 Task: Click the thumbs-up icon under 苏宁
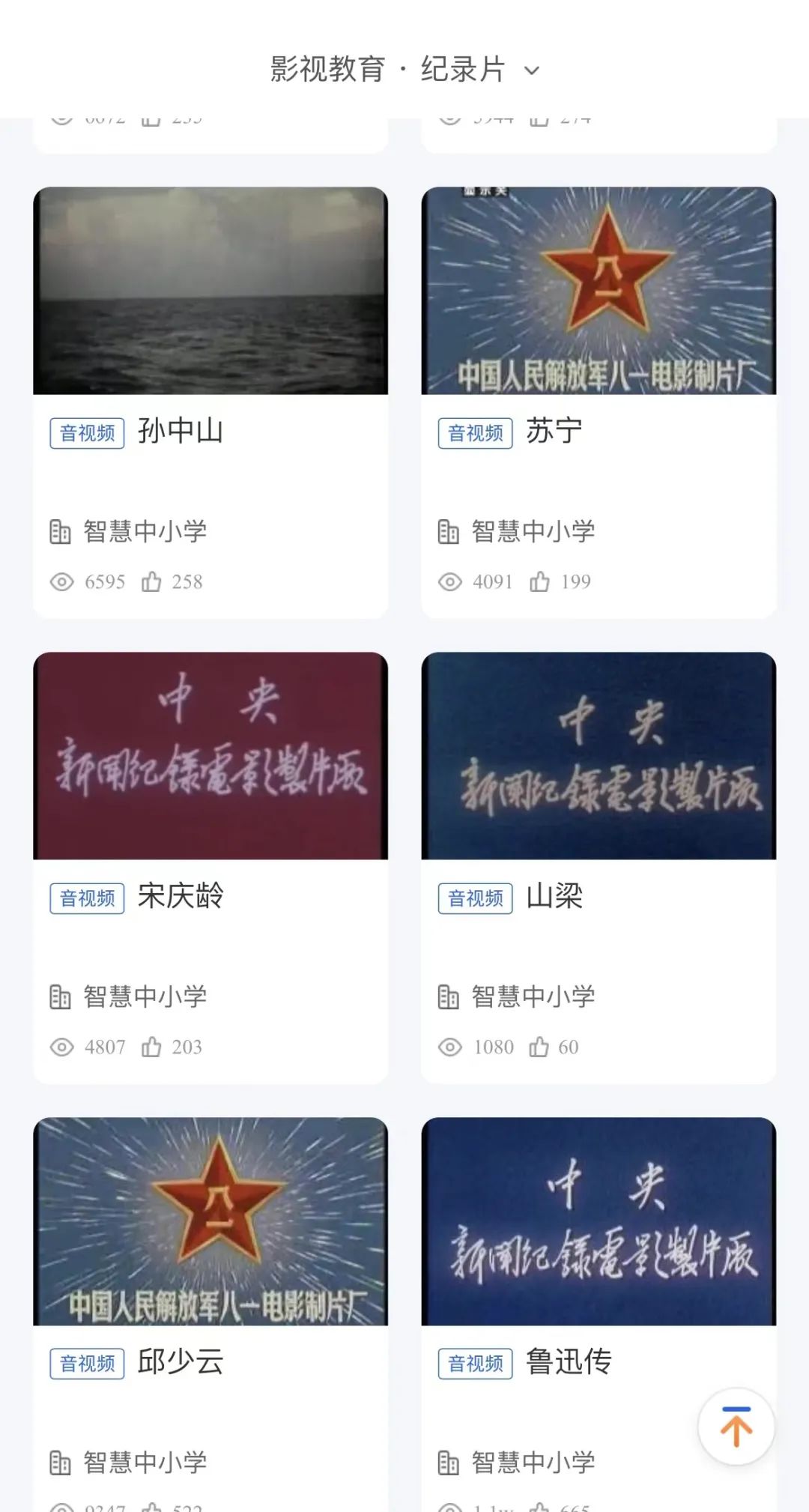(539, 581)
